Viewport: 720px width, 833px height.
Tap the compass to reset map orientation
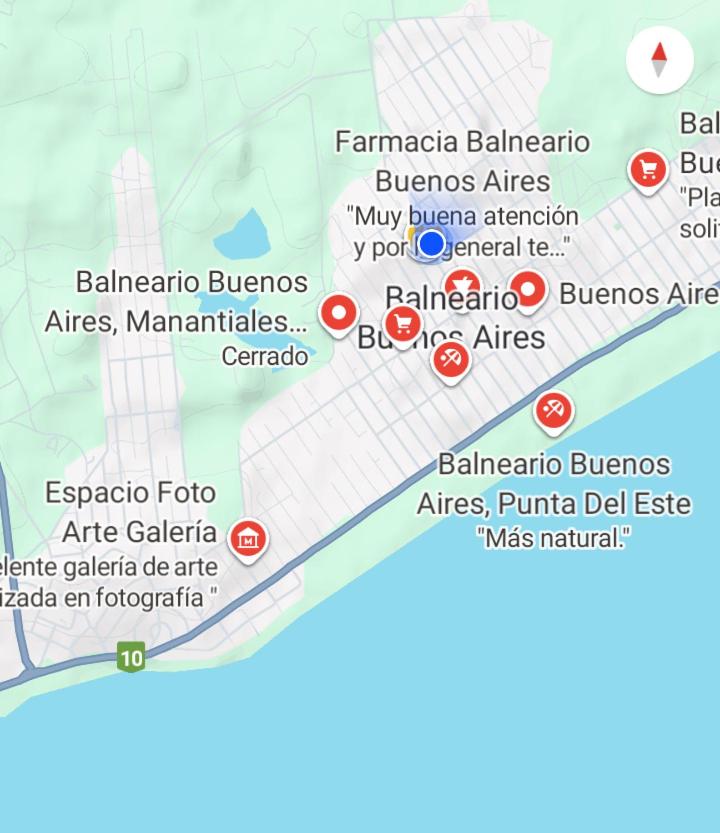click(659, 60)
